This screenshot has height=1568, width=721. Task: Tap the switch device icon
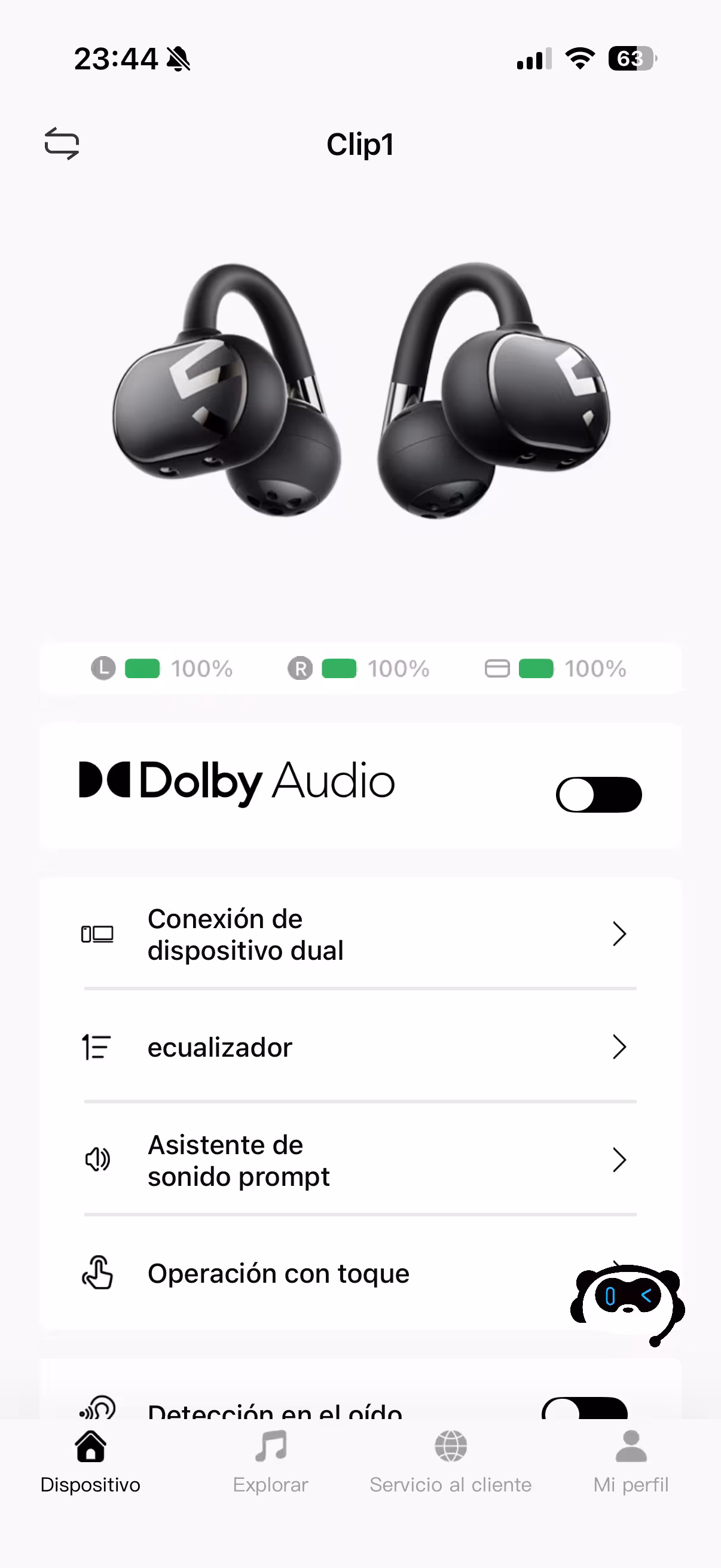click(x=62, y=144)
